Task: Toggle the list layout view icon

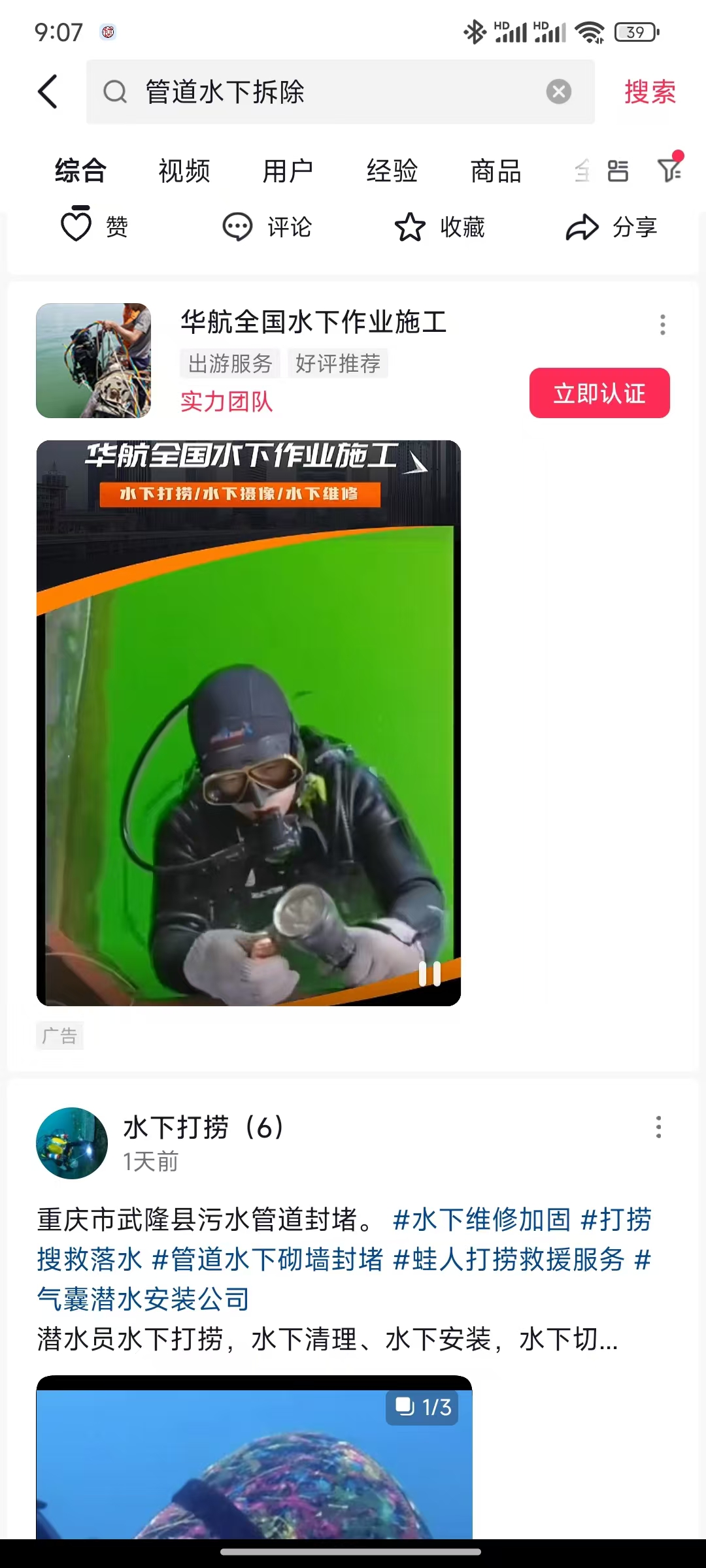Action: pos(618,171)
